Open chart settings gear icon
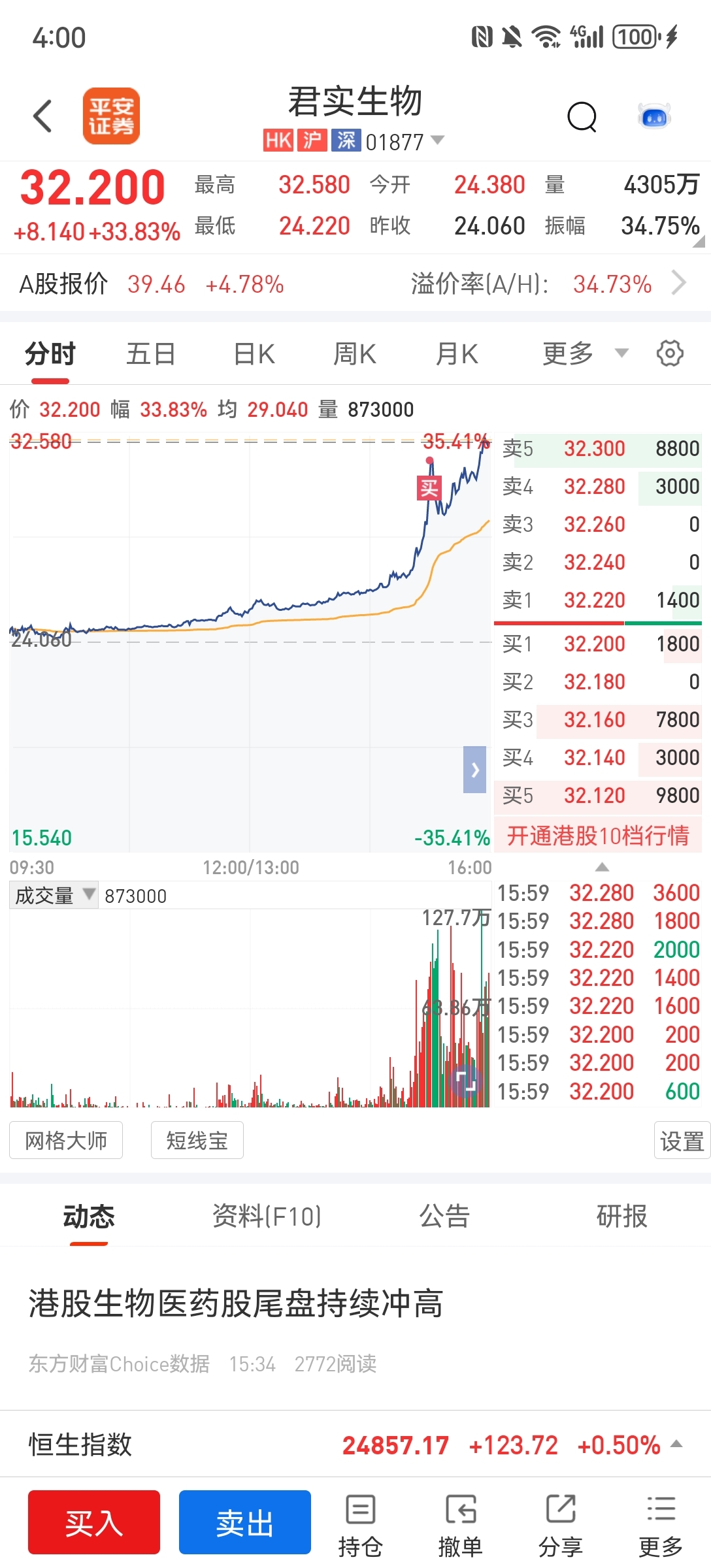The width and height of the screenshot is (711, 1568). pyautogui.click(x=670, y=353)
